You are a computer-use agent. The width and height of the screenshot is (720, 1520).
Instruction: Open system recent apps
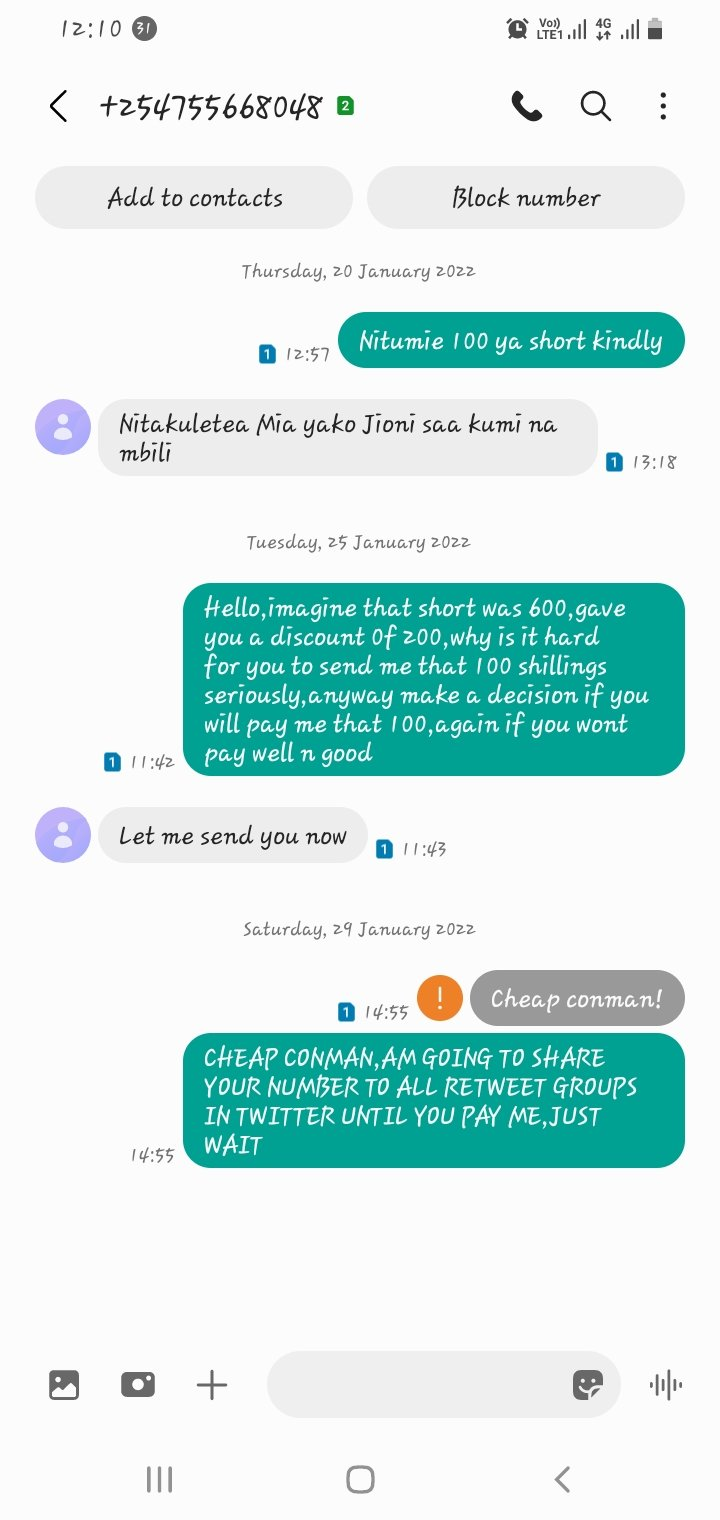159,1479
